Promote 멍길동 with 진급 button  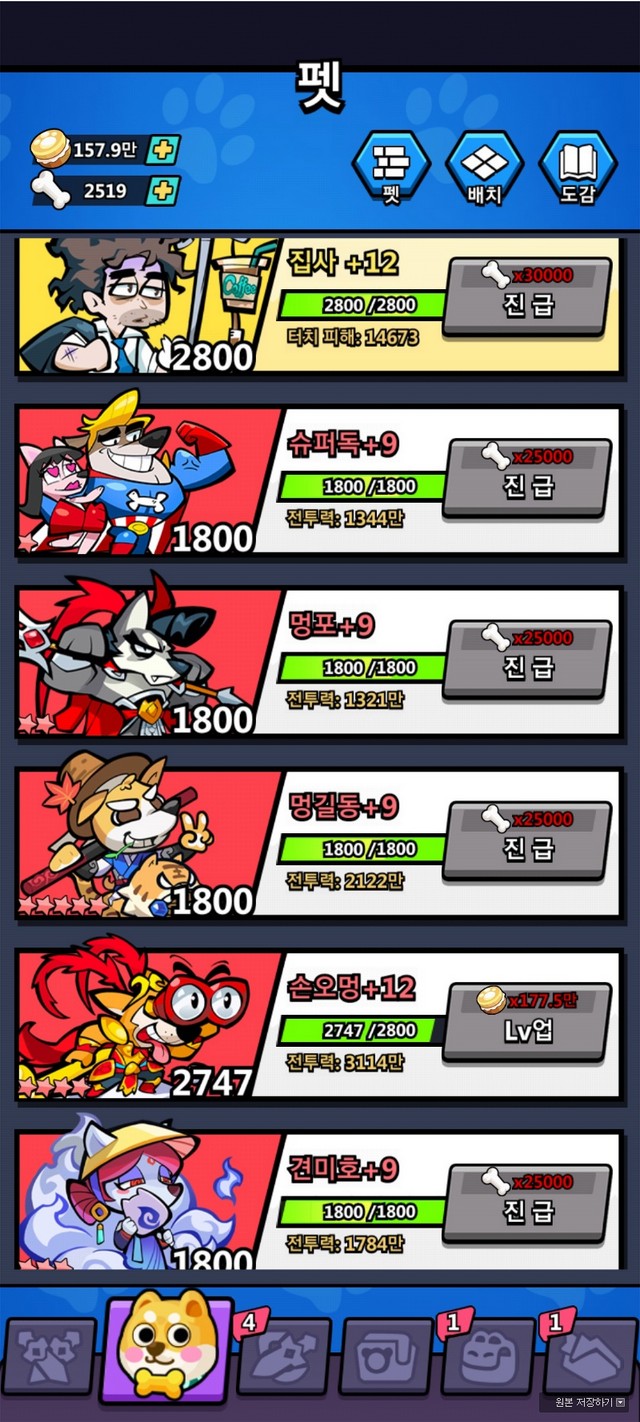coord(527,838)
